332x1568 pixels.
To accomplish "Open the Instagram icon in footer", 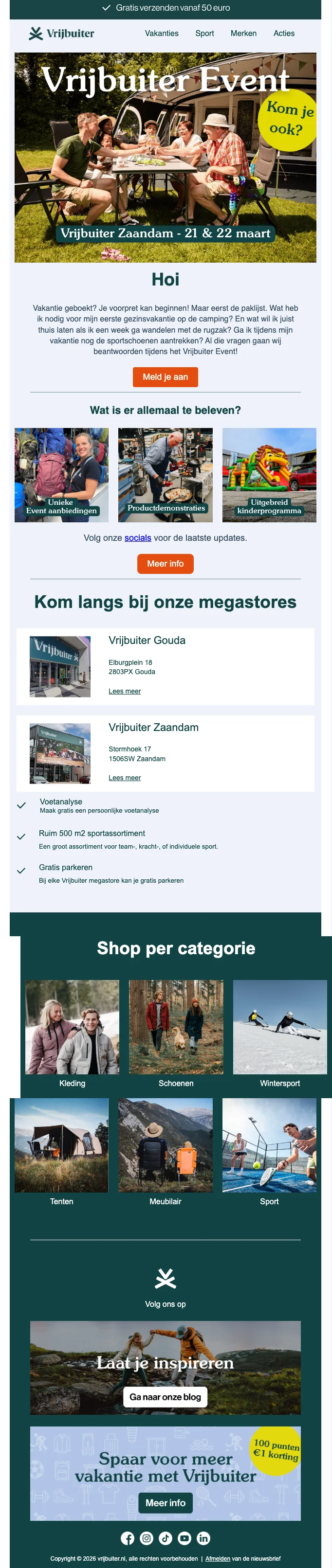I will coord(146,1538).
